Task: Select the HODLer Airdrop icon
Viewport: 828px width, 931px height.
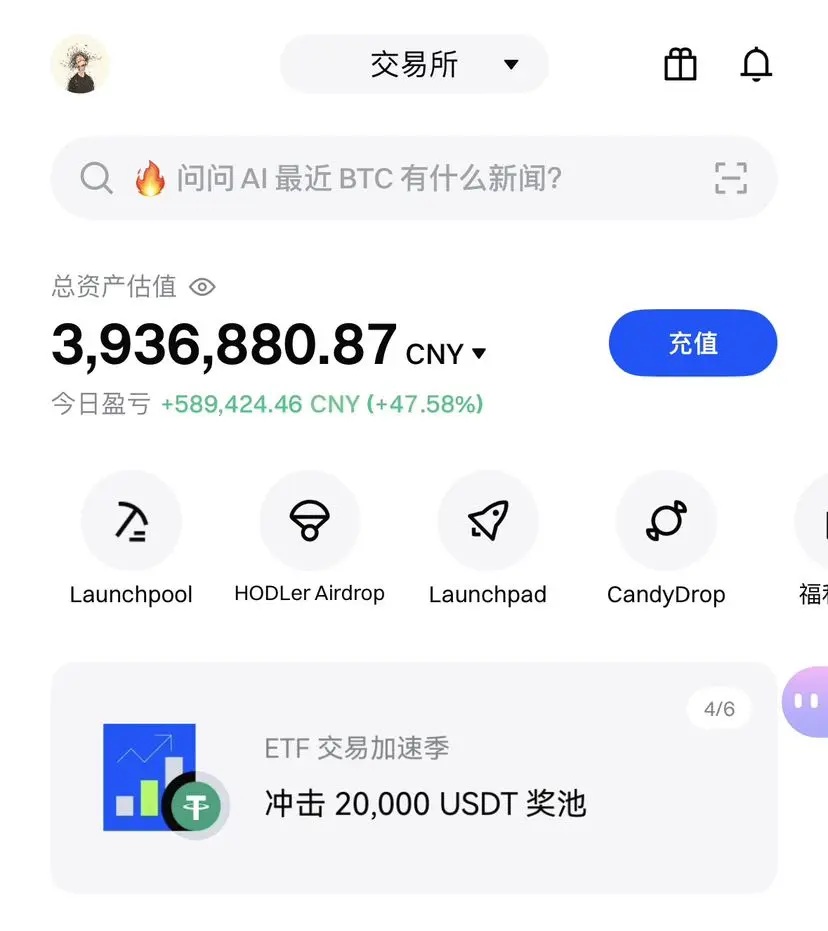Action: 309,520
